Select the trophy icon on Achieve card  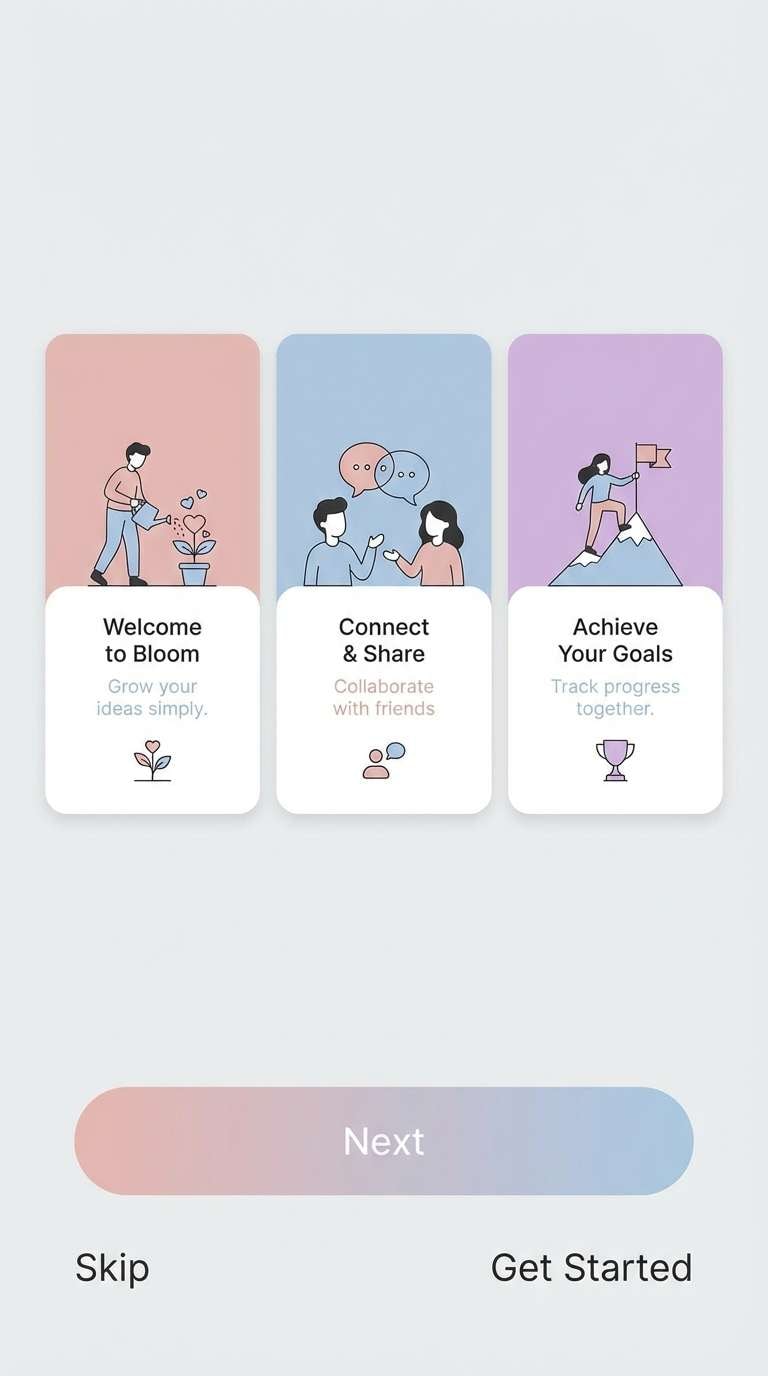pyautogui.click(x=614, y=760)
